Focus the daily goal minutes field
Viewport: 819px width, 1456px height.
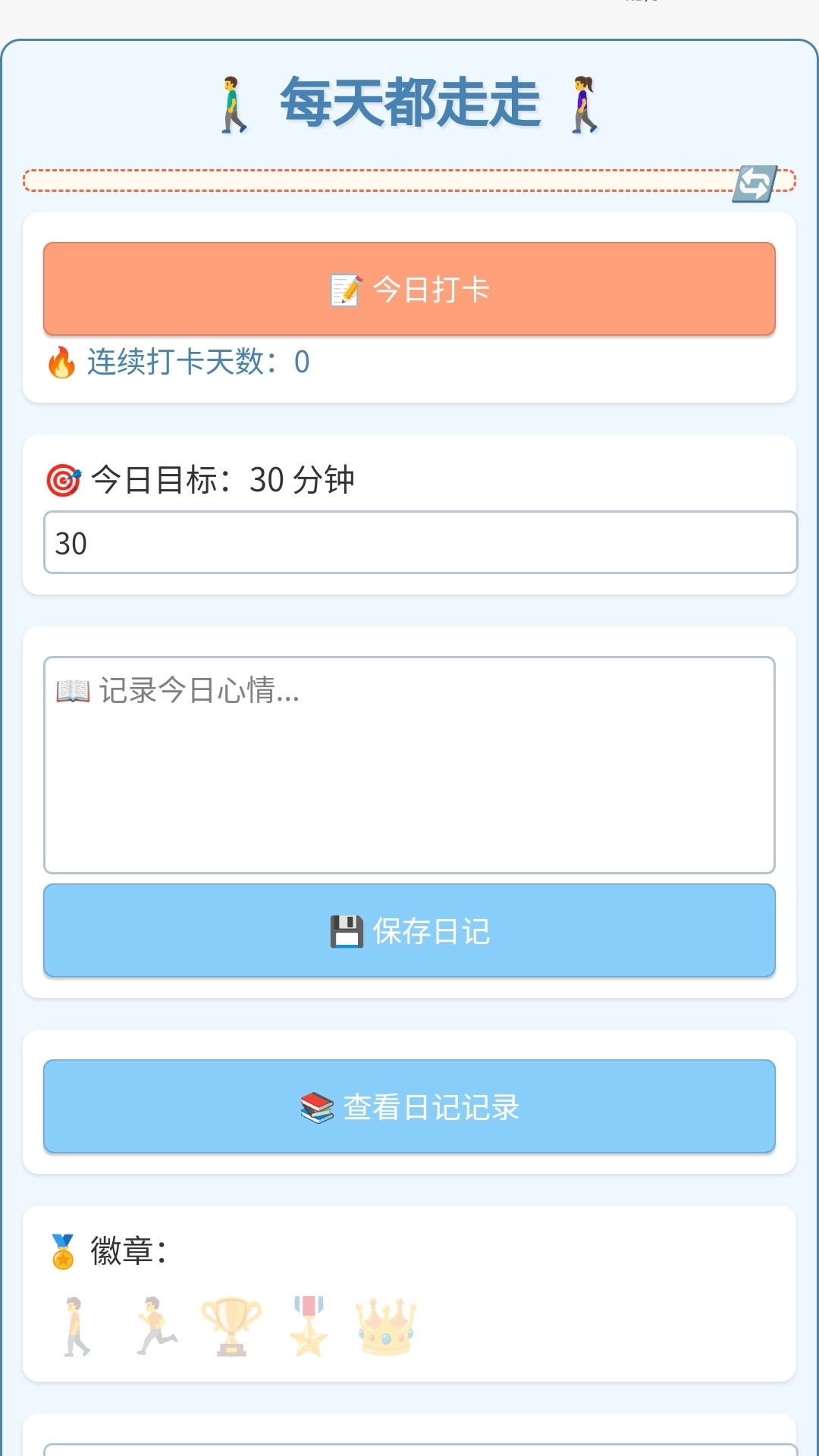coord(420,543)
